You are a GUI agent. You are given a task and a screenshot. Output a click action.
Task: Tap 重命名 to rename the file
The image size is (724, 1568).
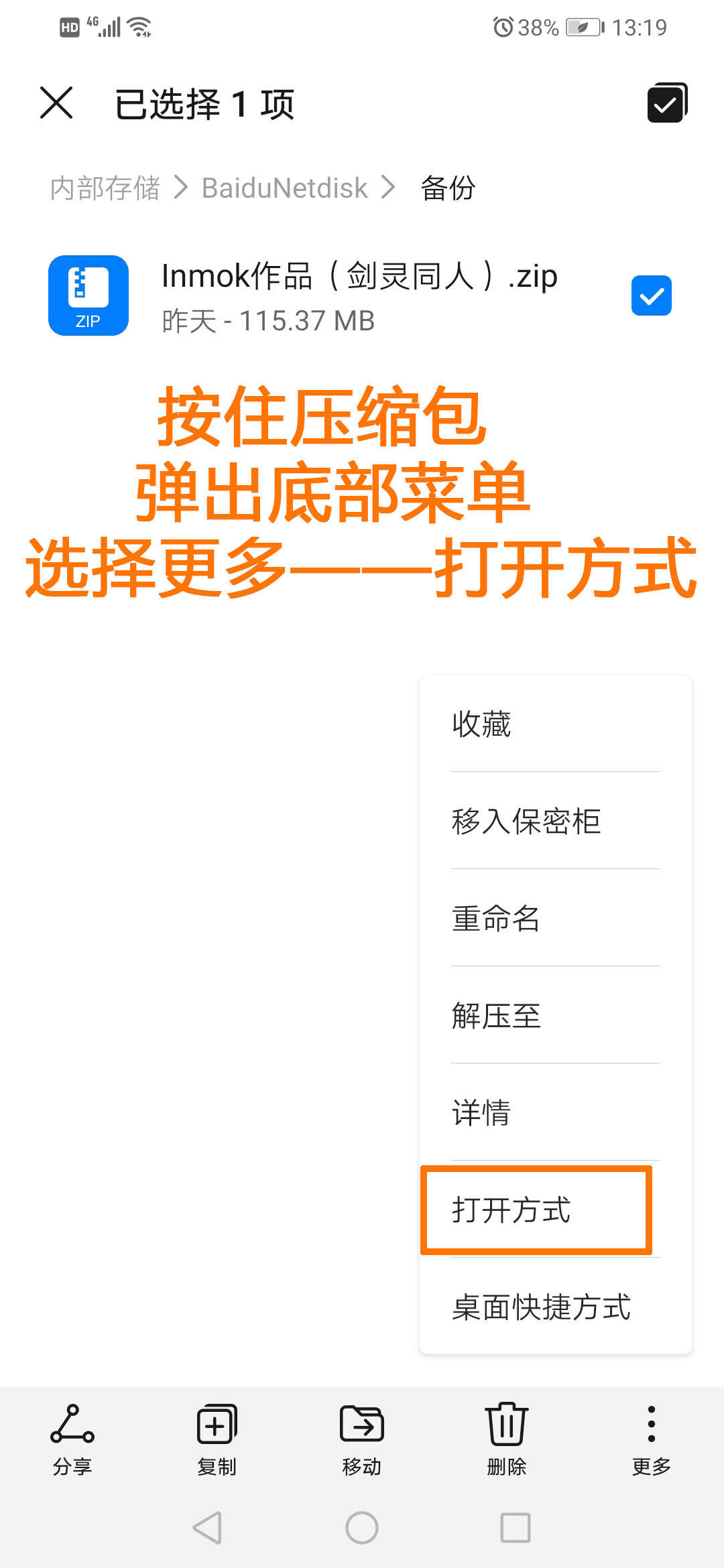[x=555, y=919]
